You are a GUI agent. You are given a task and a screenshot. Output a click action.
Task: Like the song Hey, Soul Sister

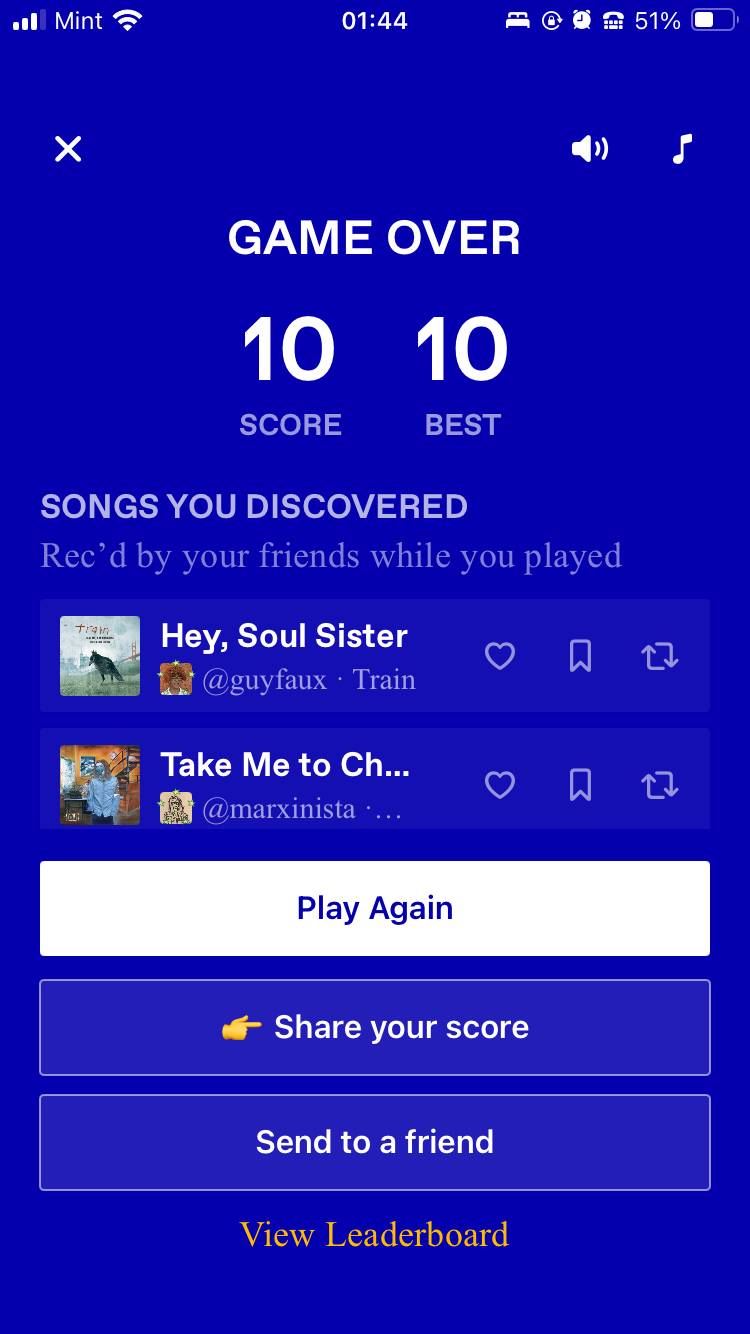[x=500, y=656]
